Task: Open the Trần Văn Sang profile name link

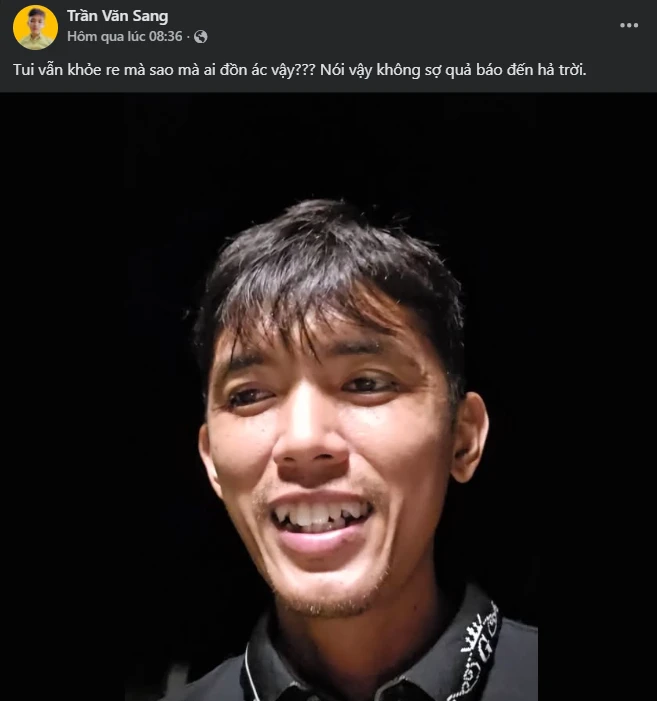Action: (x=117, y=16)
